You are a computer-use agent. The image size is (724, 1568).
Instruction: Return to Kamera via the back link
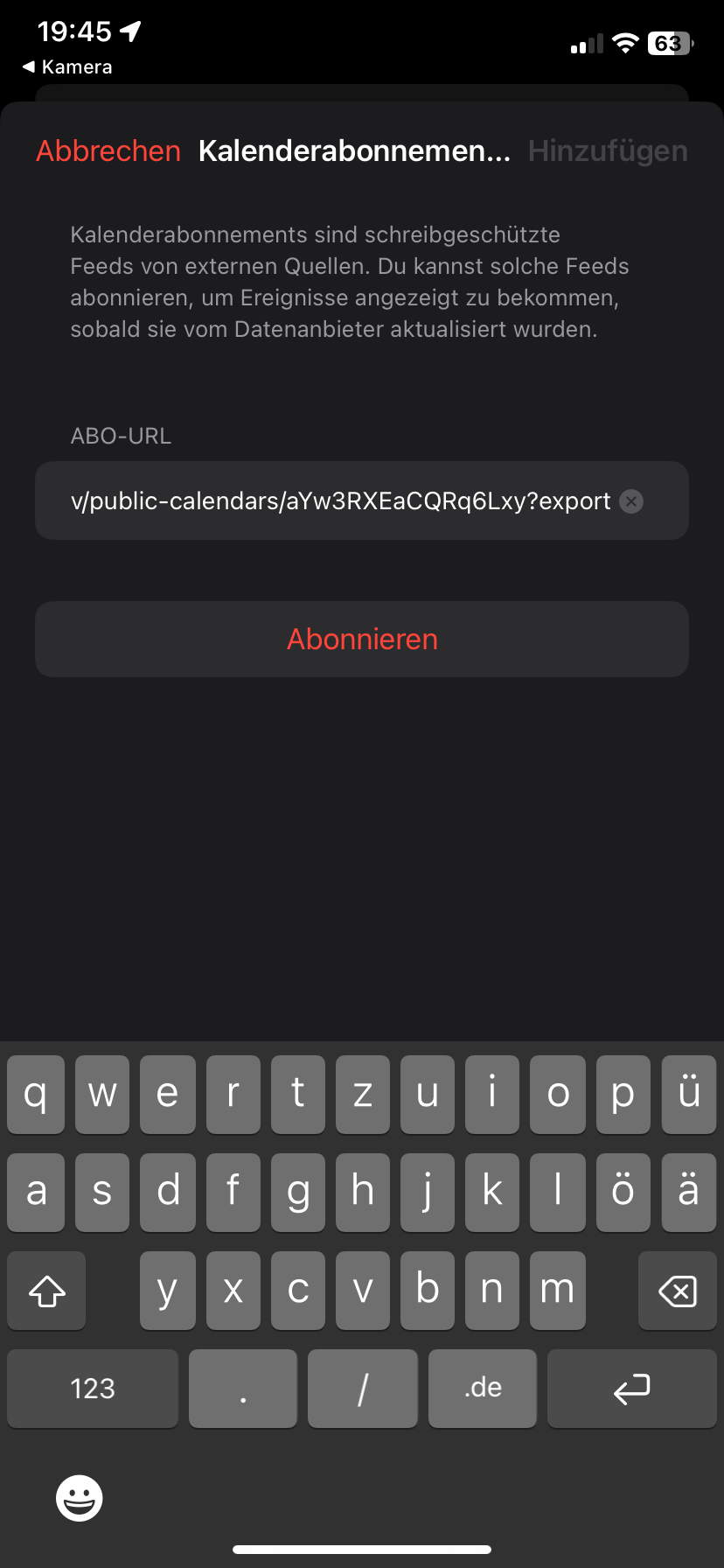tap(67, 66)
